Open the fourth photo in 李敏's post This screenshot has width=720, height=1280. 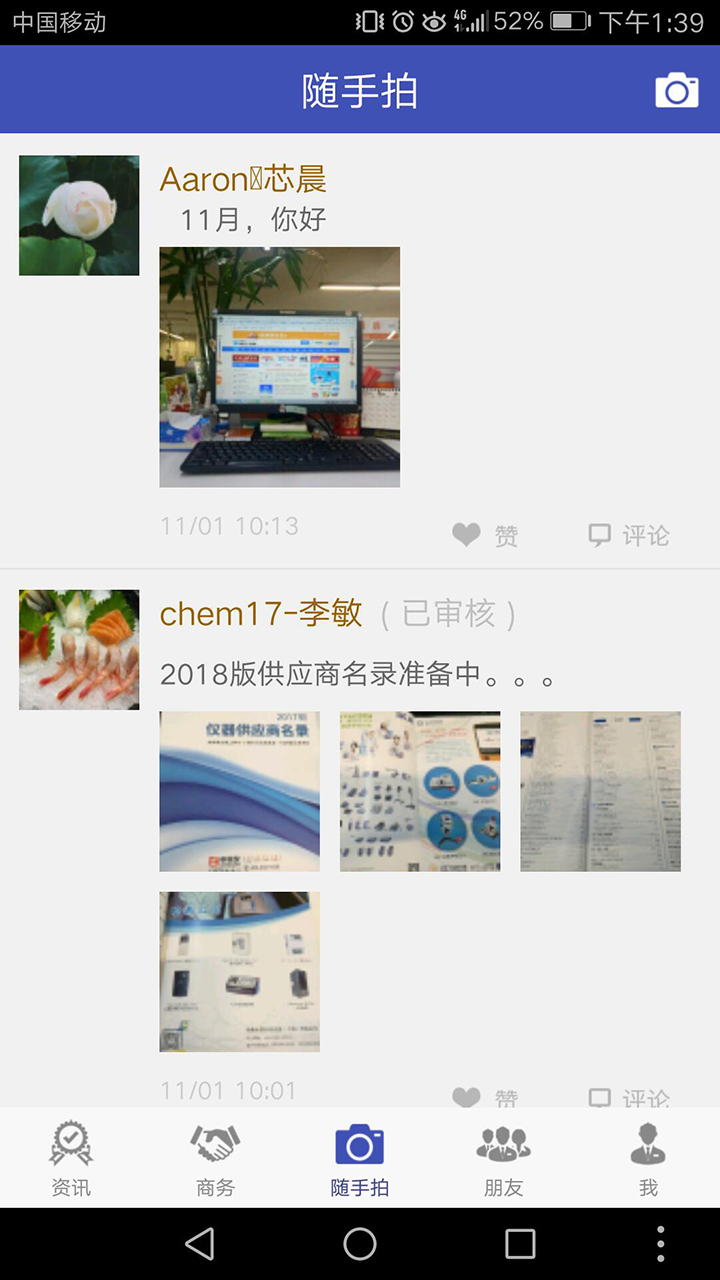click(x=240, y=971)
